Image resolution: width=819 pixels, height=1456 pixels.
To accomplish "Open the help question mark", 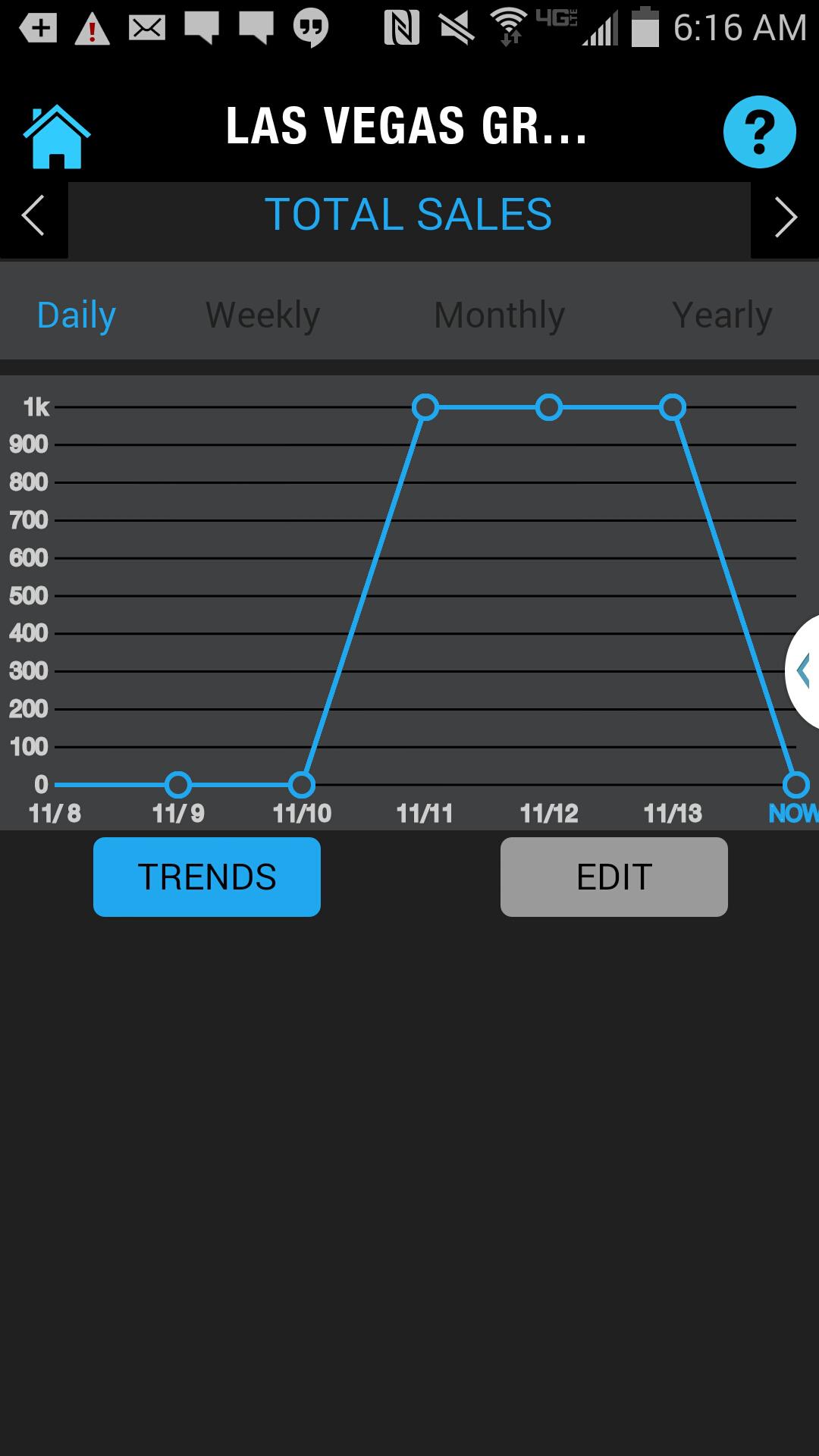I will point(759,132).
